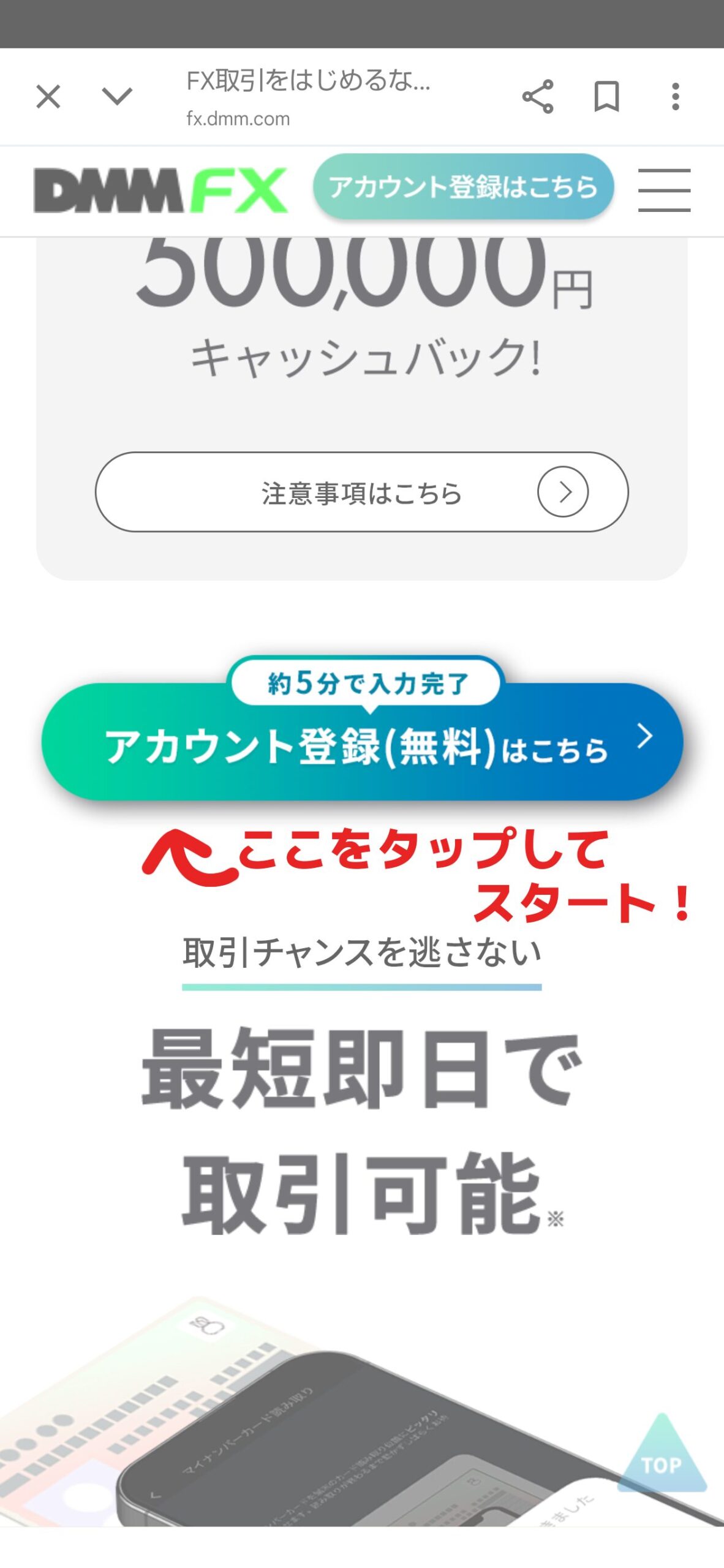Open the site hamburger menu
Screen dimensions: 724x1568
[664, 190]
